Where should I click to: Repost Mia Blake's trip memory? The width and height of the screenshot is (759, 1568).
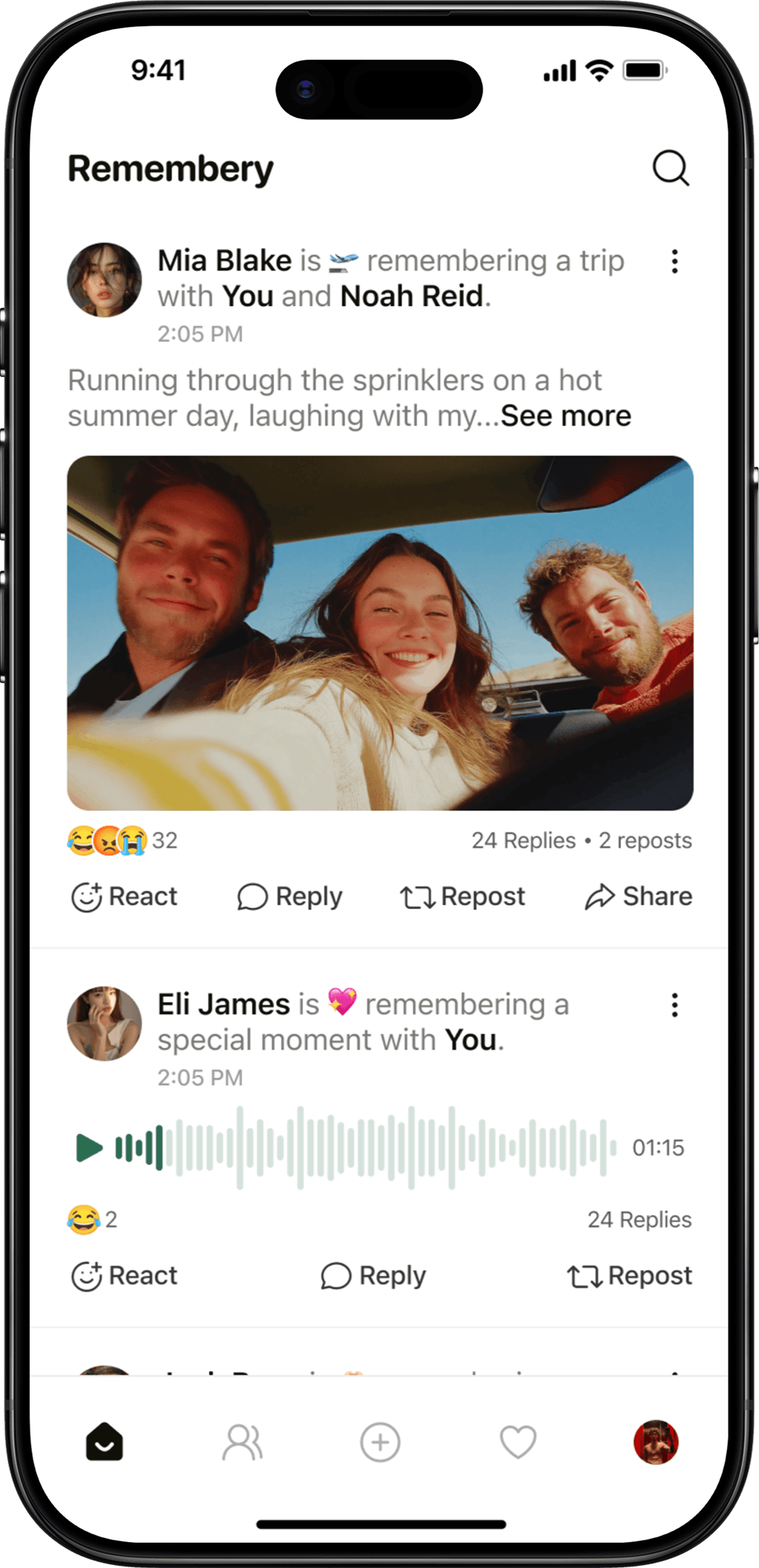(462, 897)
